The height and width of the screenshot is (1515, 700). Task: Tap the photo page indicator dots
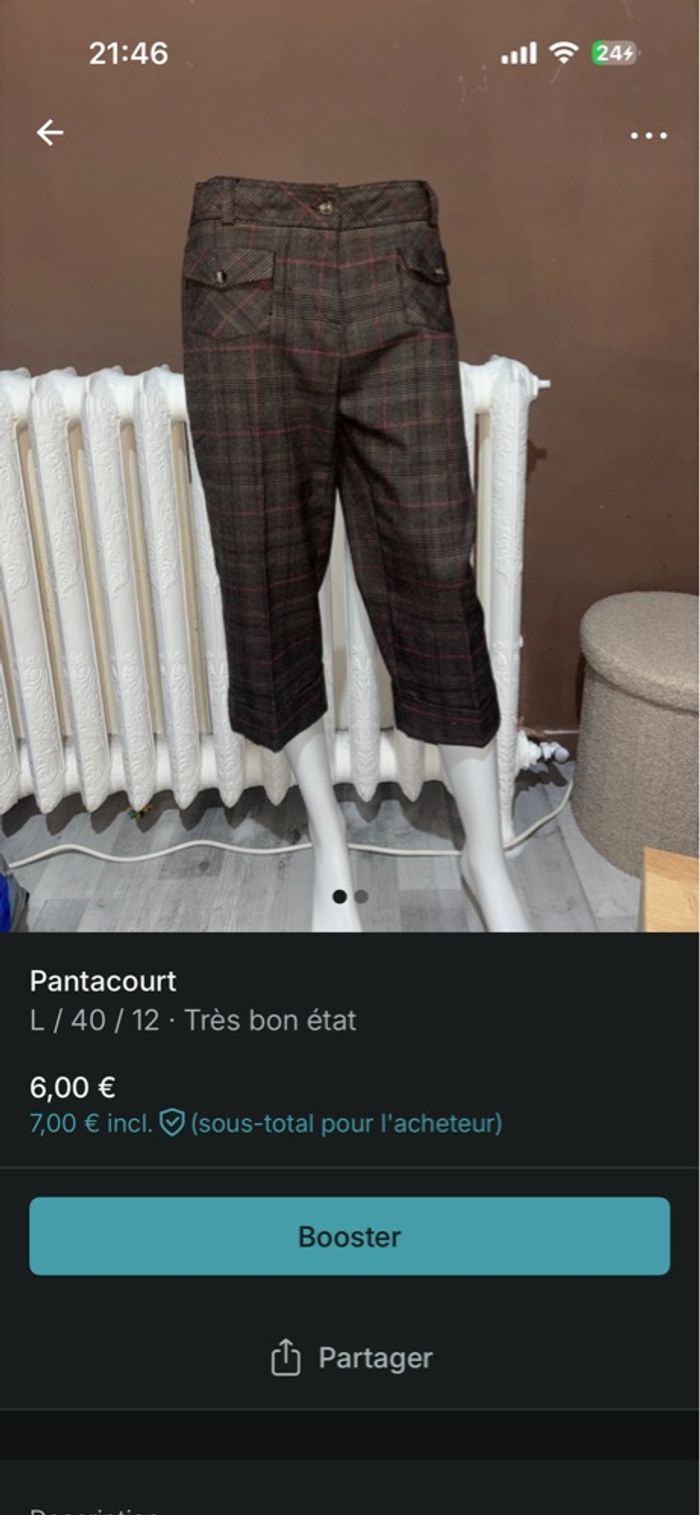350,896
